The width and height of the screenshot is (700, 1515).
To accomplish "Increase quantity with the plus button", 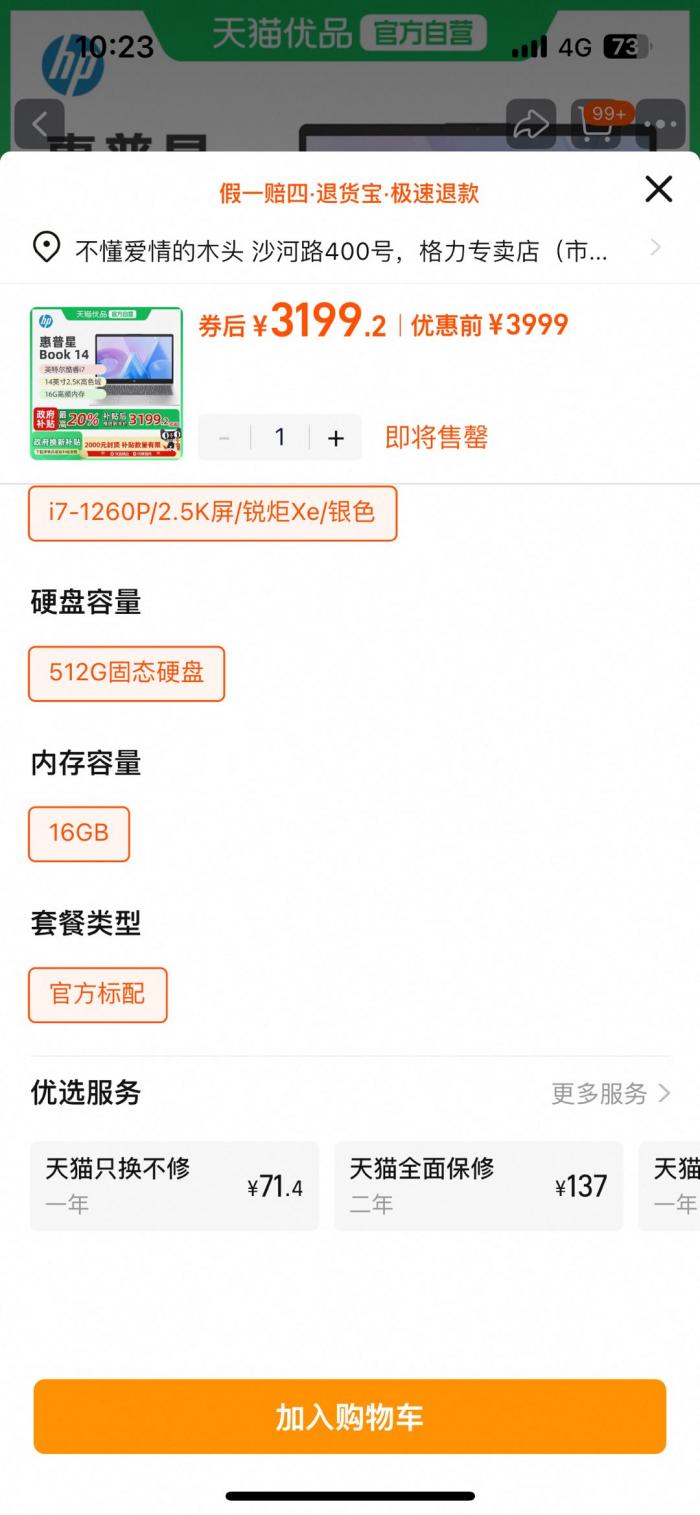I will 336,438.
